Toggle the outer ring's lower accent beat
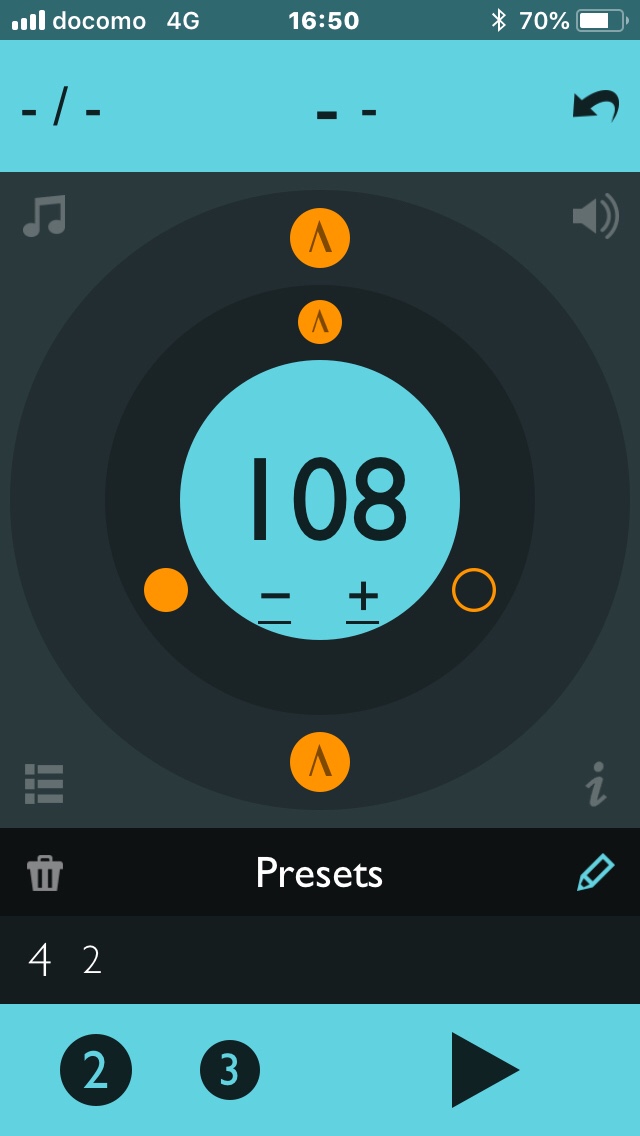 tap(320, 762)
